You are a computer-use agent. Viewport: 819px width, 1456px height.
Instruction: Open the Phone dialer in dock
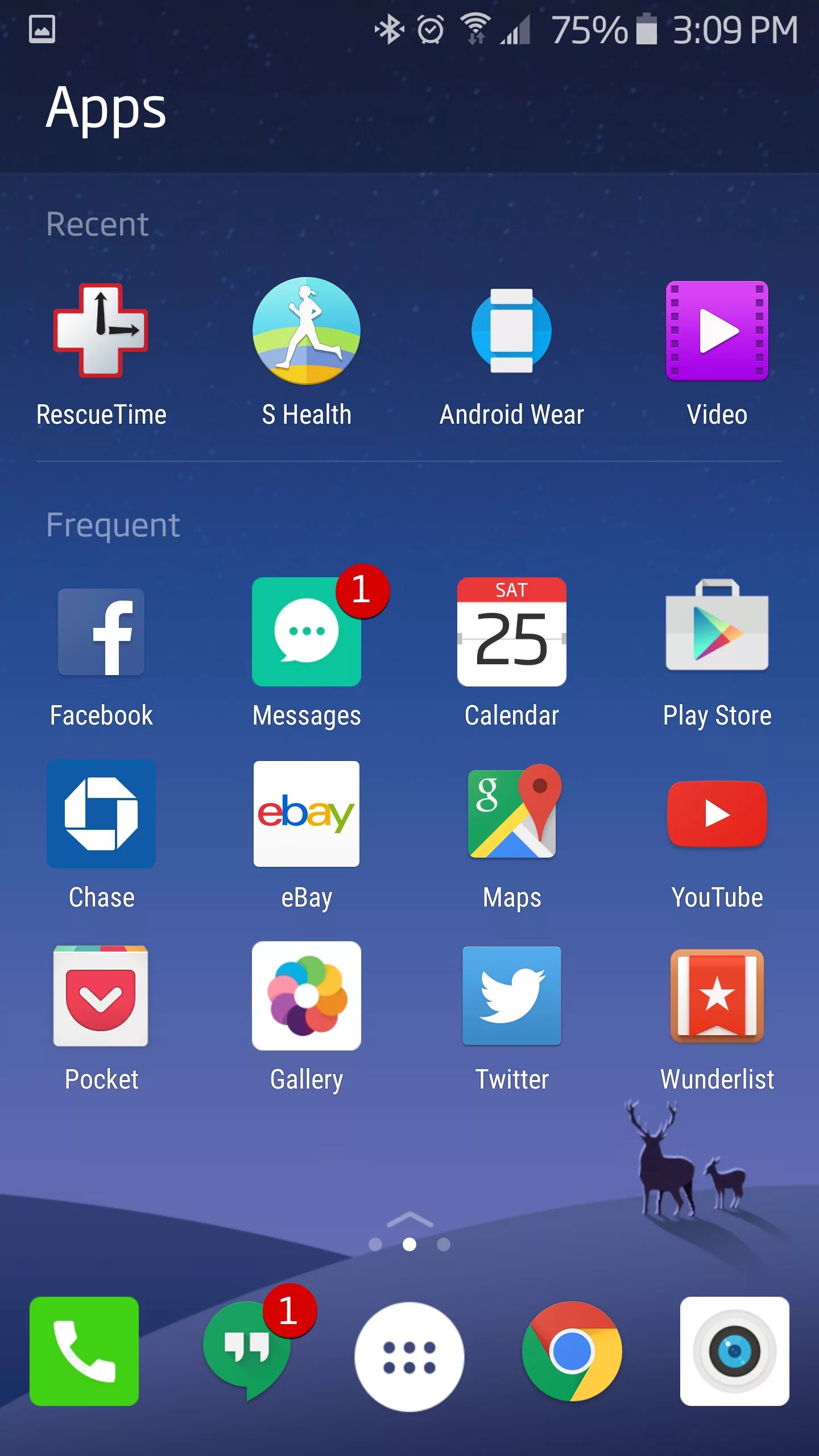click(x=84, y=1351)
